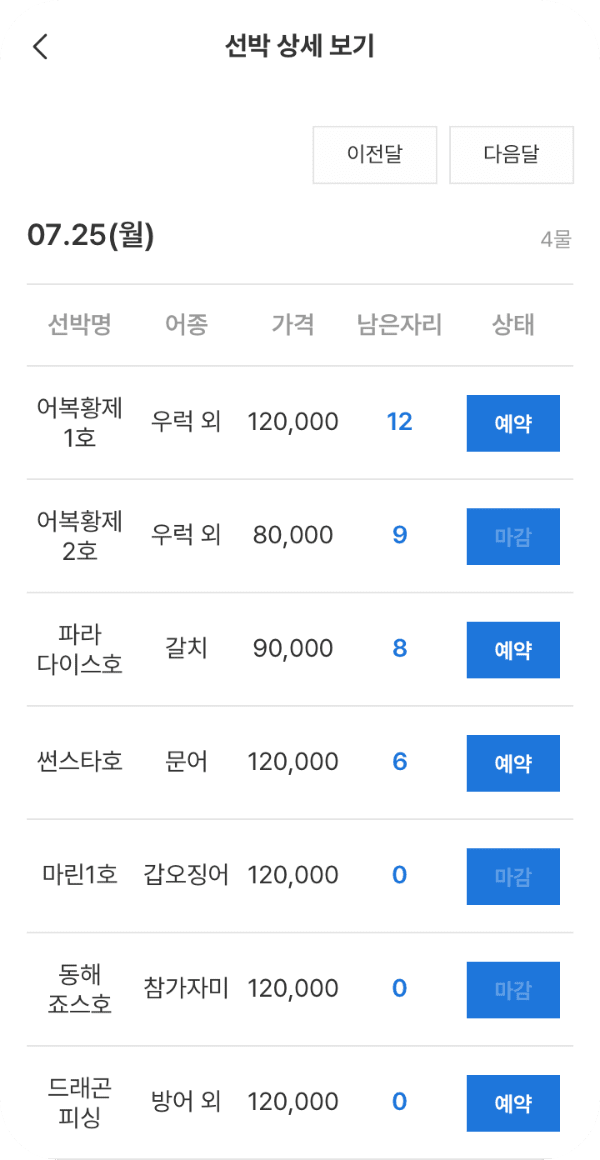Select 마감 button for 동해죠스호
Image resolution: width=600 pixels, height=1160 pixels.
pos(513,990)
